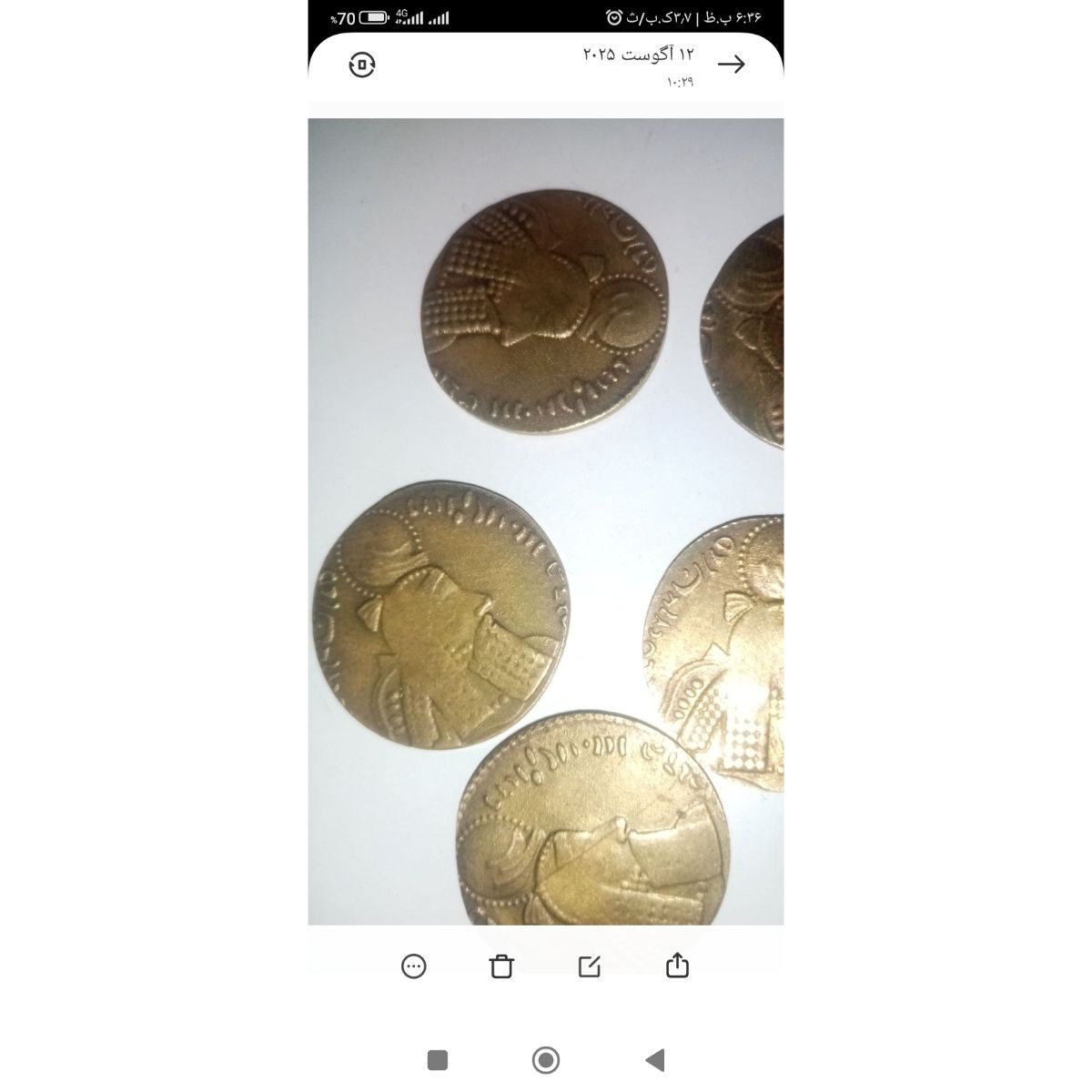Edit the coin photo
Viewport: 1092px width, 1092px height.
coord(589,966)
